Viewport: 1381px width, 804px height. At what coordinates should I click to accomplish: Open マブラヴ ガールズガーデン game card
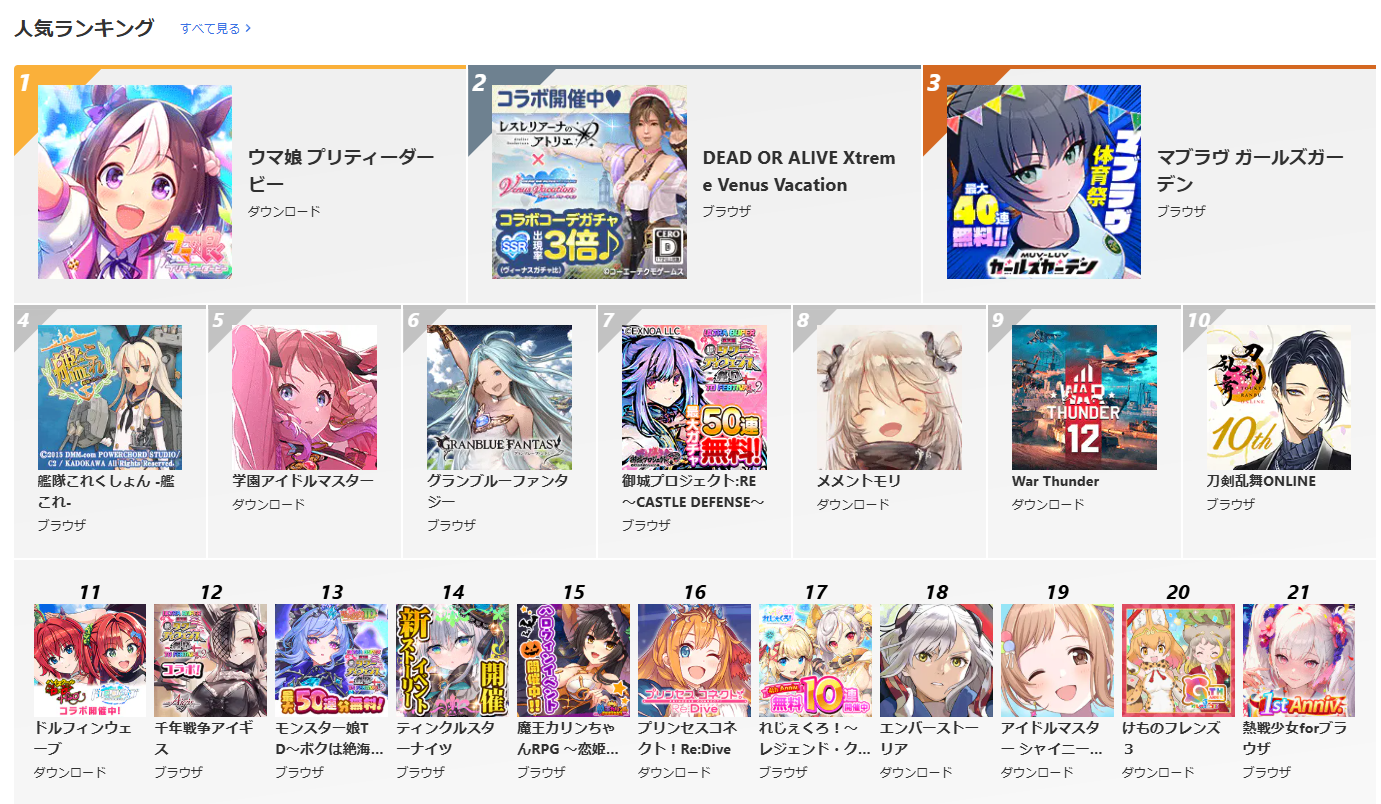point(1043,182)
